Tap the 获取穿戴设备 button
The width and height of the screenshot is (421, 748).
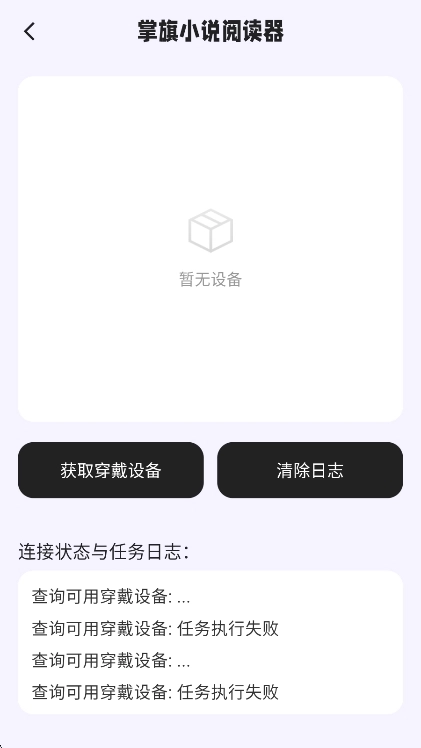pyautogui.click(x=111, y=470)
